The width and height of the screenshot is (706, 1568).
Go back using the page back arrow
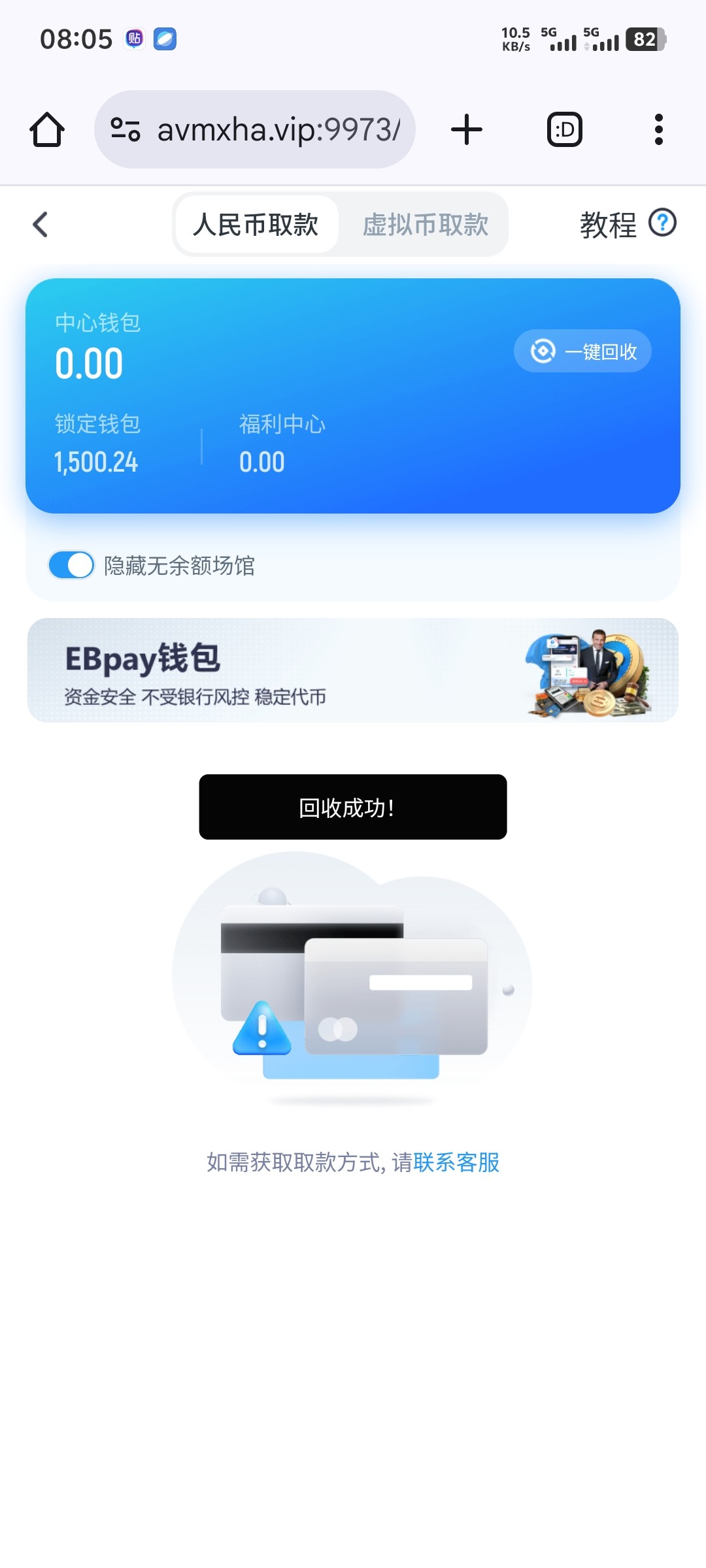[x=41, y=225]
